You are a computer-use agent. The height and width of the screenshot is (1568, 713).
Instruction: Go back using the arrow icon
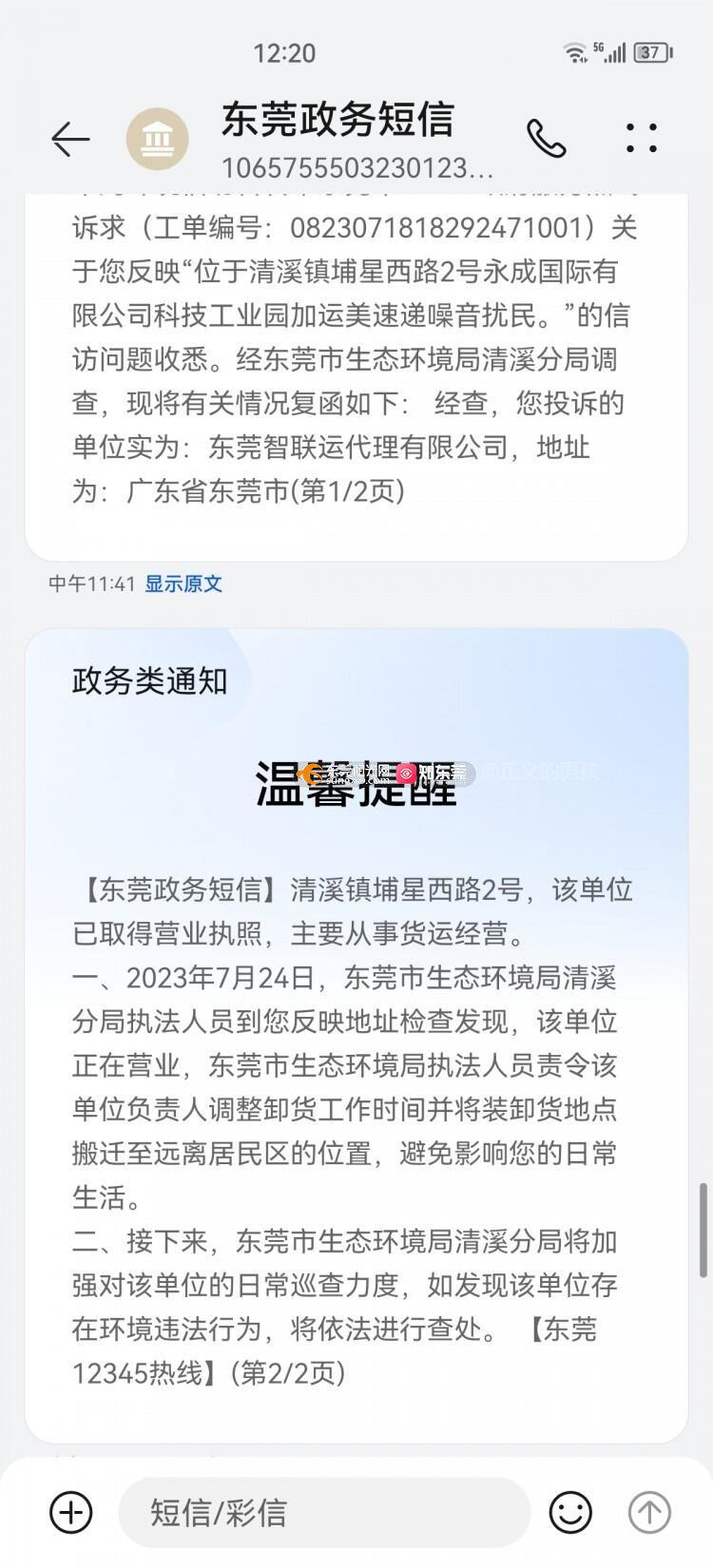[x=70, y=140]
